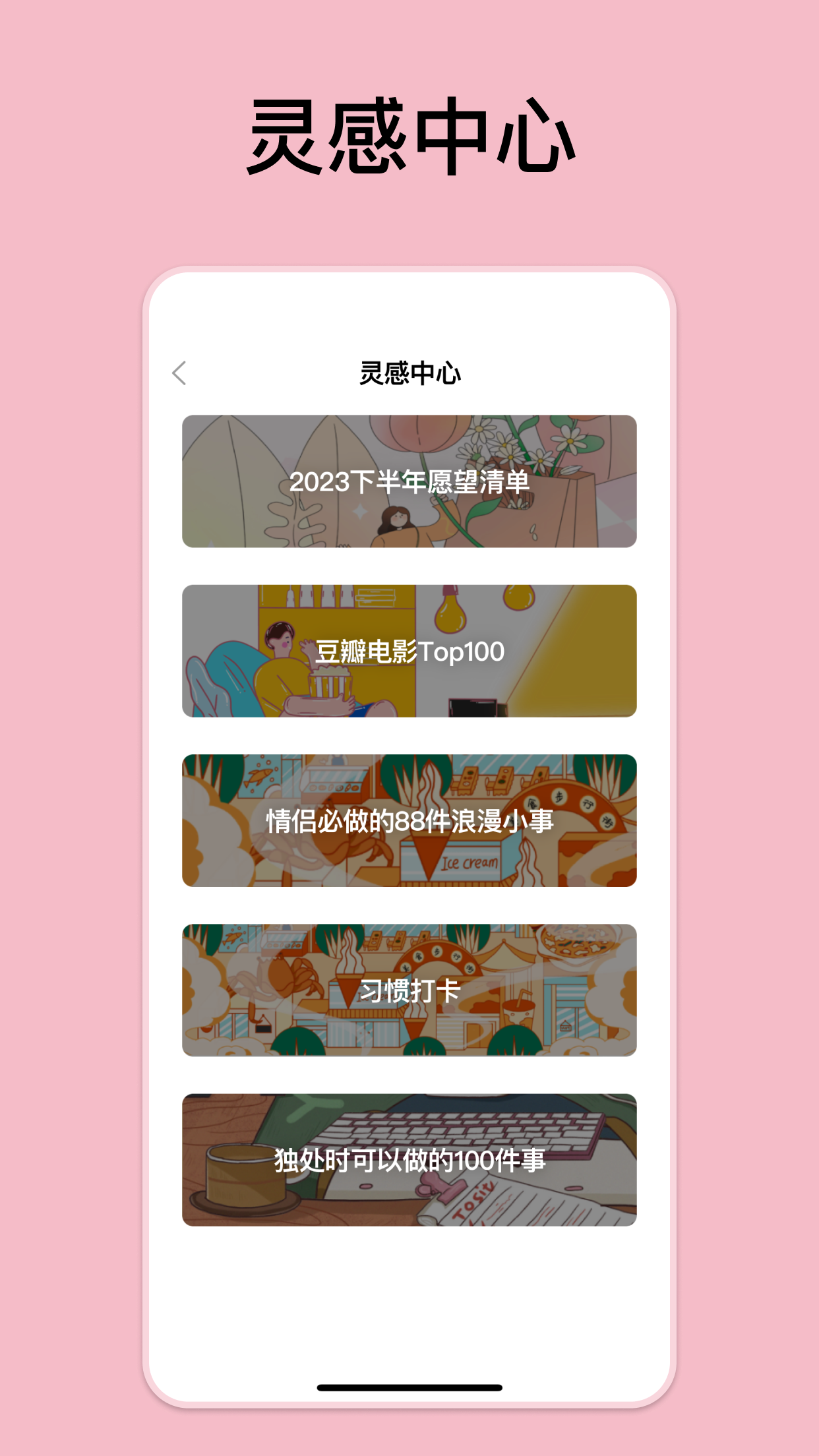Tap the home indicator bar
This screenshot has width=819, height=1456.
409,1386
